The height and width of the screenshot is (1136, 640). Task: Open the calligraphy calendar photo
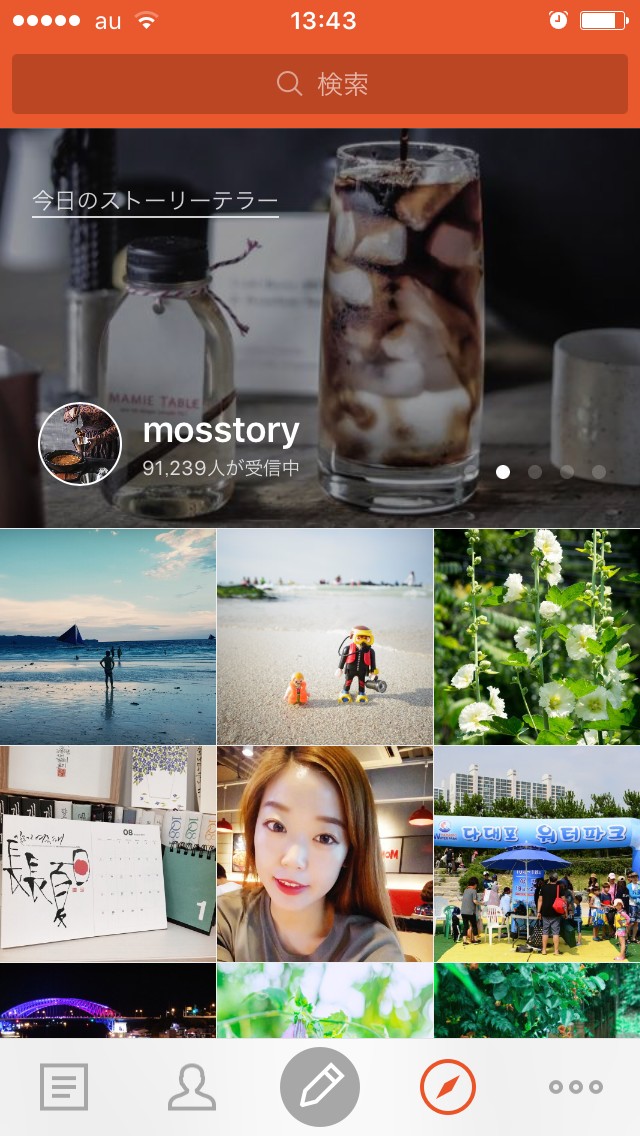point(107,853)
